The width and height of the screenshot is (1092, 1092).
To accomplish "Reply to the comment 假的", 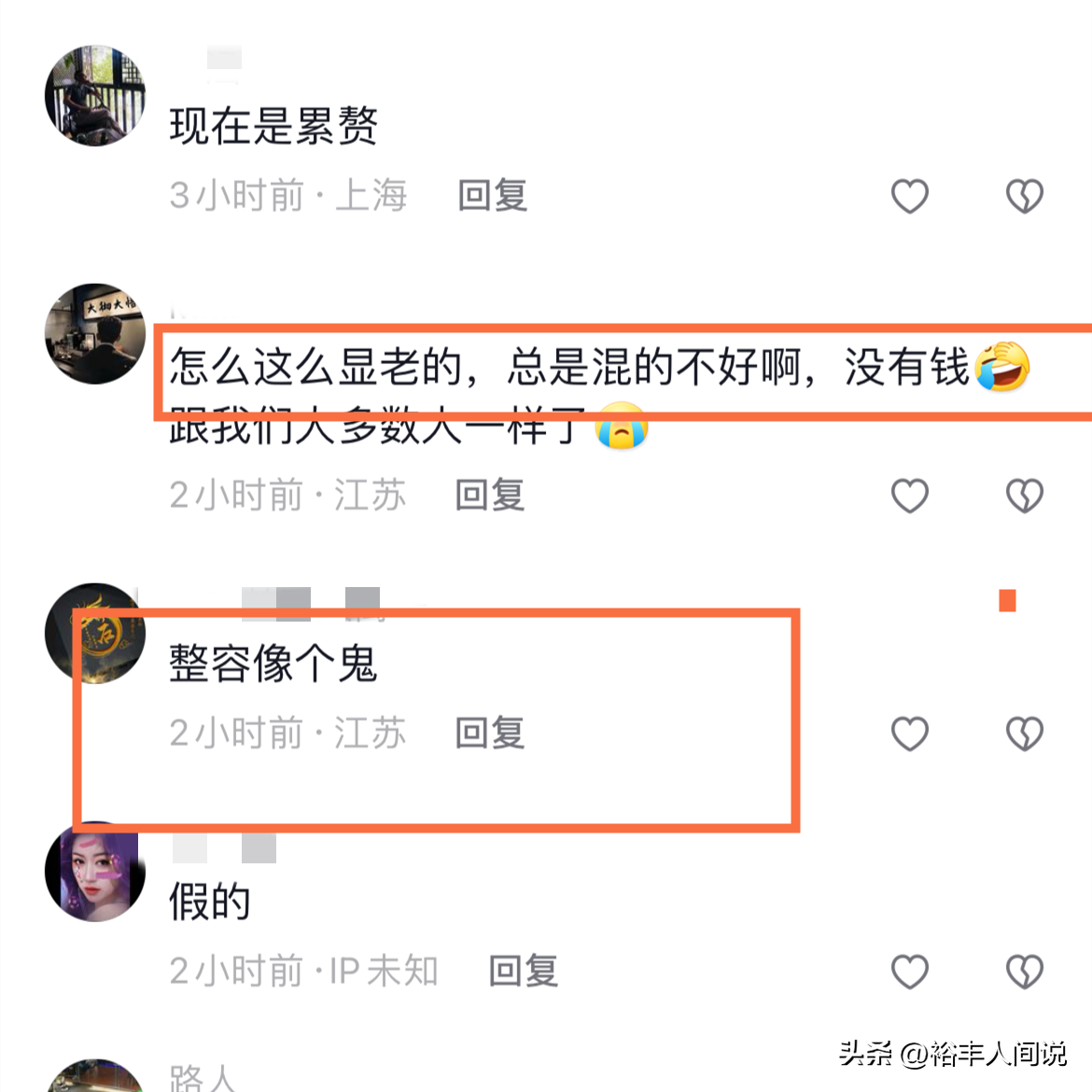I will tap(524, 972).
